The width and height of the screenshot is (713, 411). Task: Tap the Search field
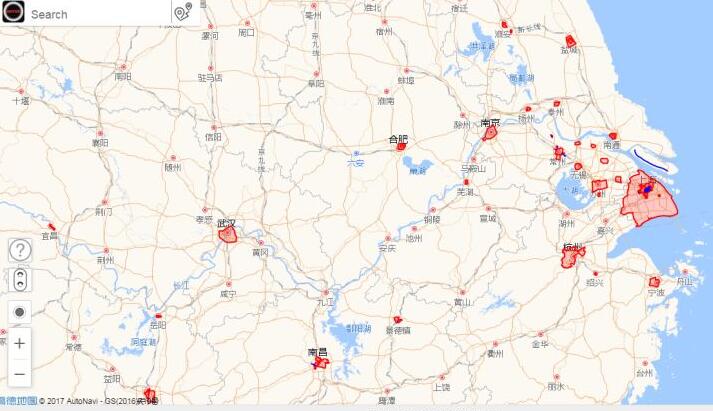point(95,14)
